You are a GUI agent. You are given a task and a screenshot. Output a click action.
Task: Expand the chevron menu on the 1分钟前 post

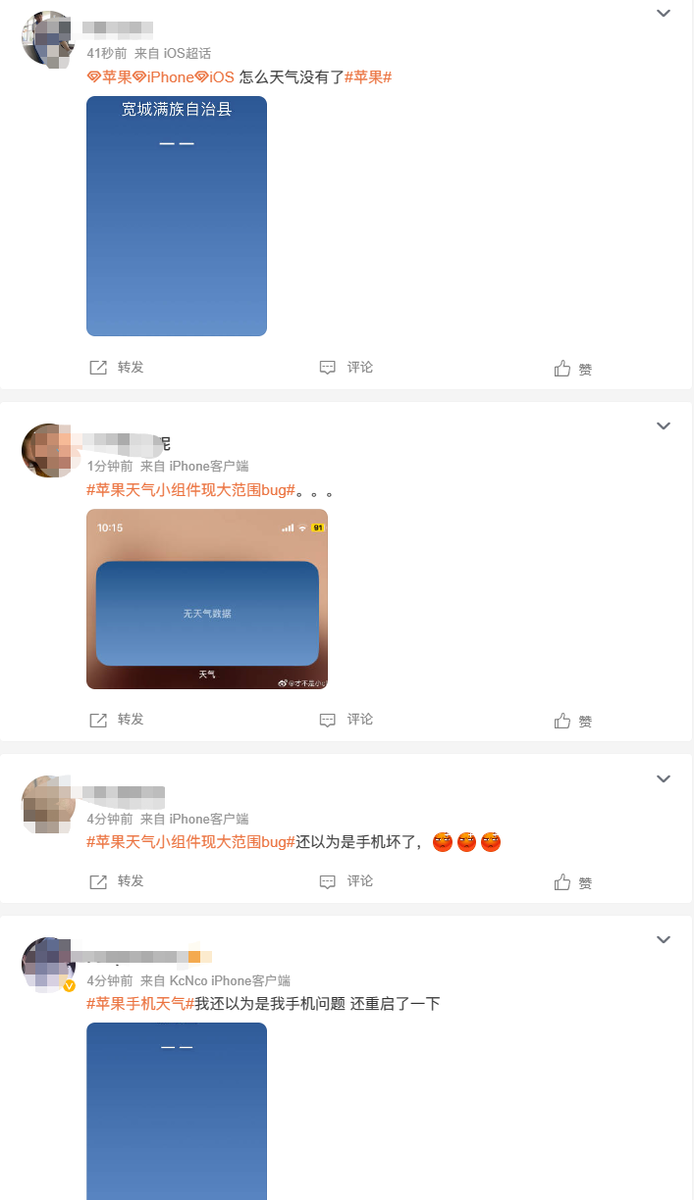pos(663,426)
